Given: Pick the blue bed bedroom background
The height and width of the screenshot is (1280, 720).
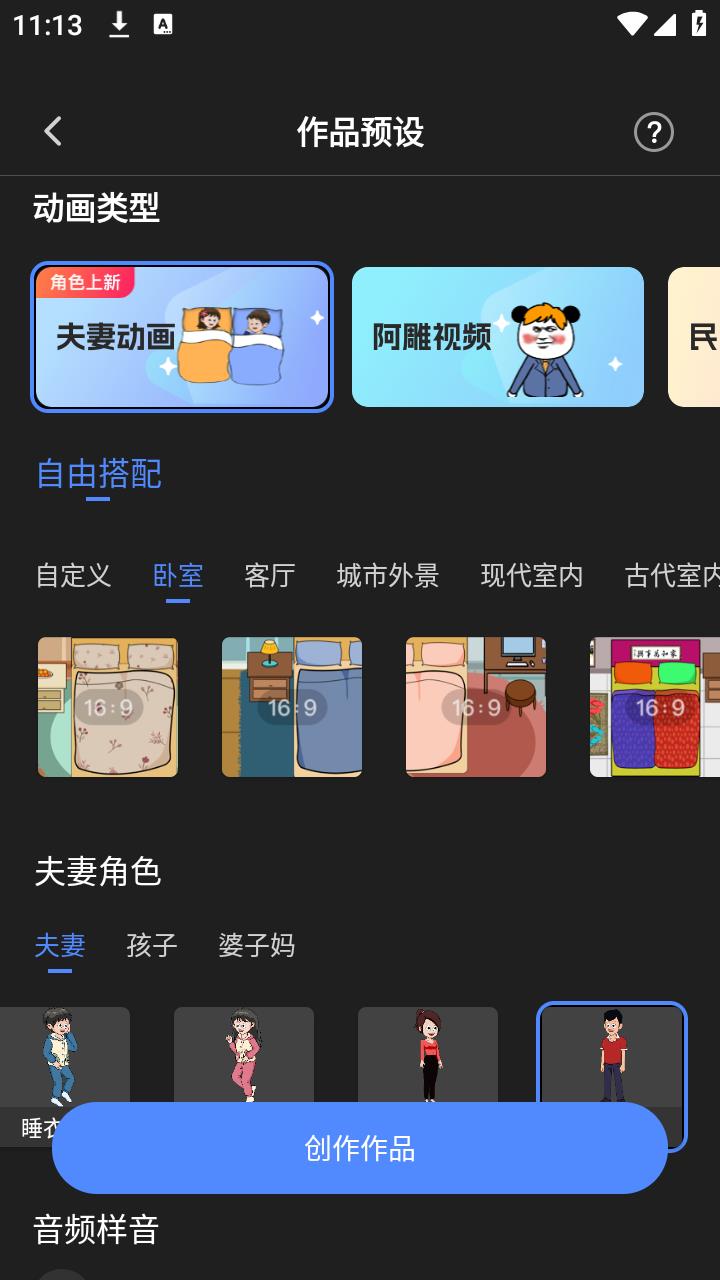Looking at the screenshot, I should click(x=292, y=707).
